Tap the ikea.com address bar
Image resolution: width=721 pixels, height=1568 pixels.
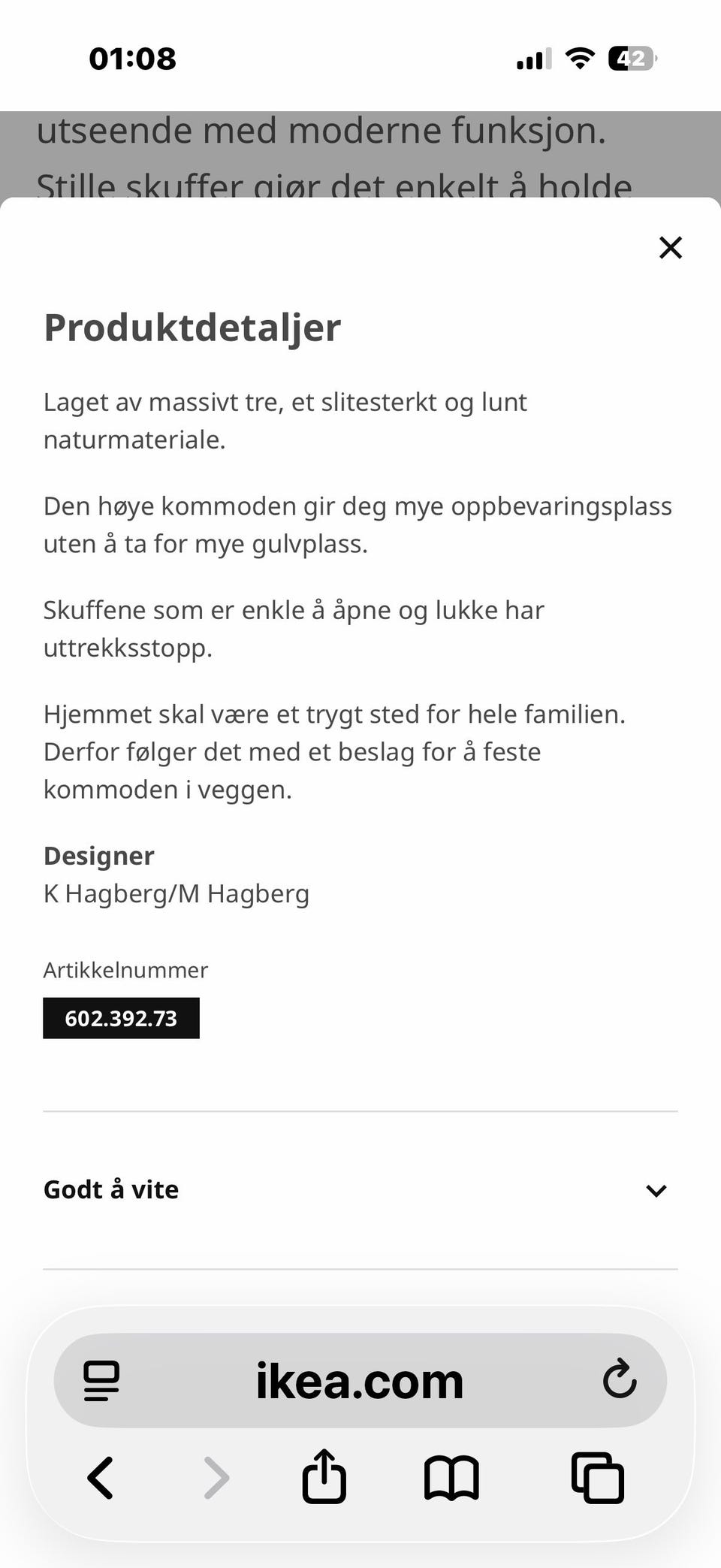359,1379
